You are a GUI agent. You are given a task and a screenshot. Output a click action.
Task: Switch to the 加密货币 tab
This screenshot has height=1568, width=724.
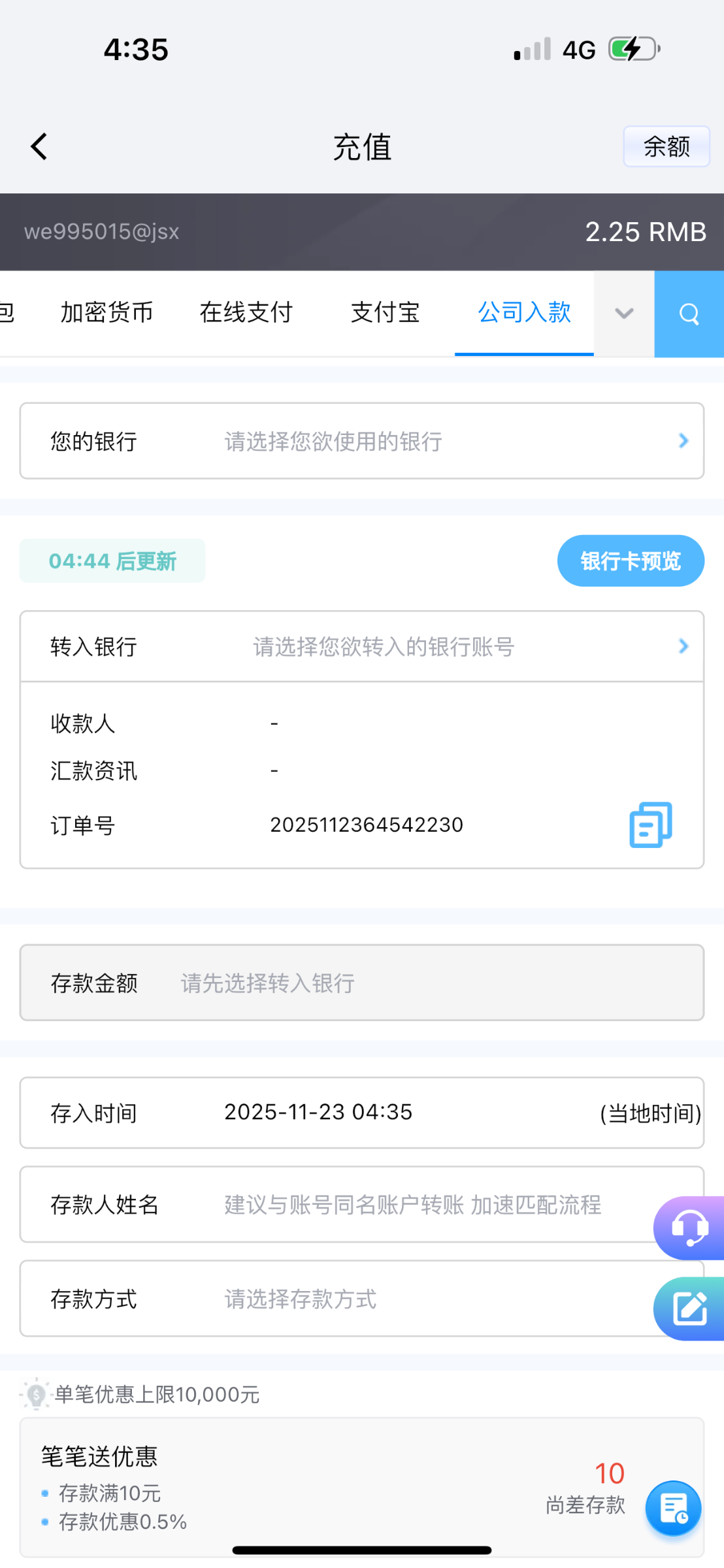tap(107, 312)
